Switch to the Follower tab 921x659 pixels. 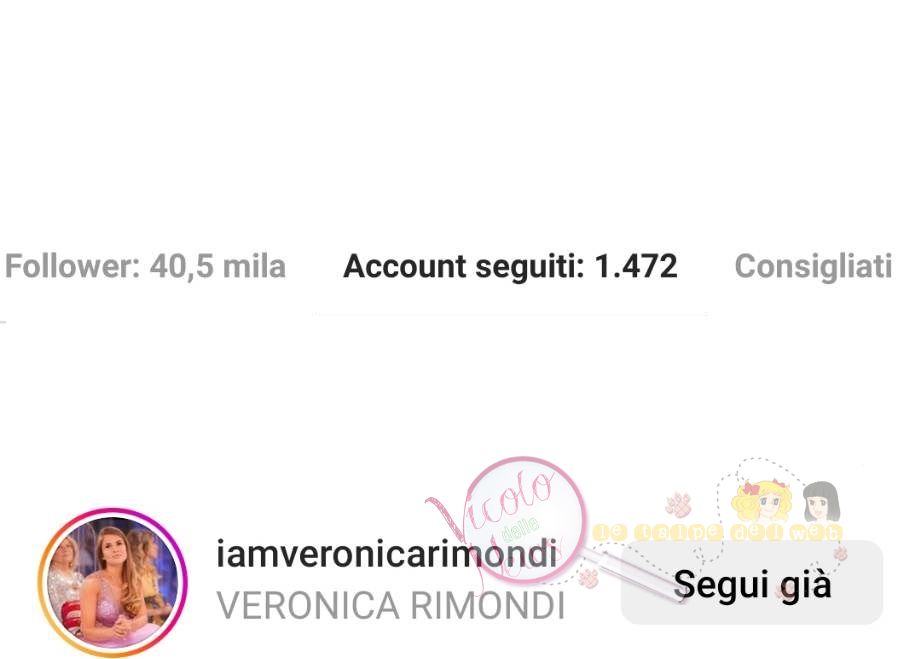145,267
